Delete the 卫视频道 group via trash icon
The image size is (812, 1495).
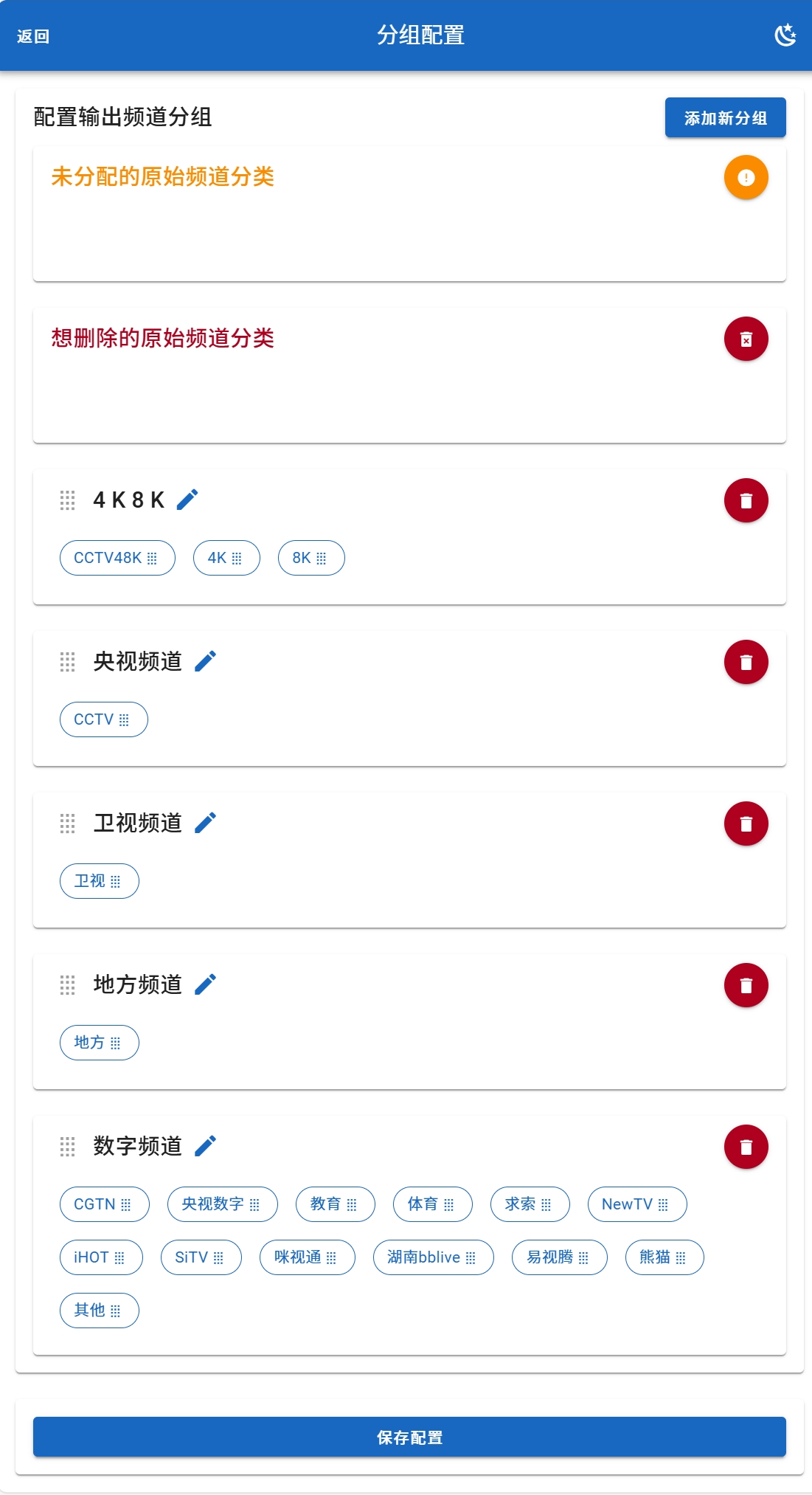[747, 823]
